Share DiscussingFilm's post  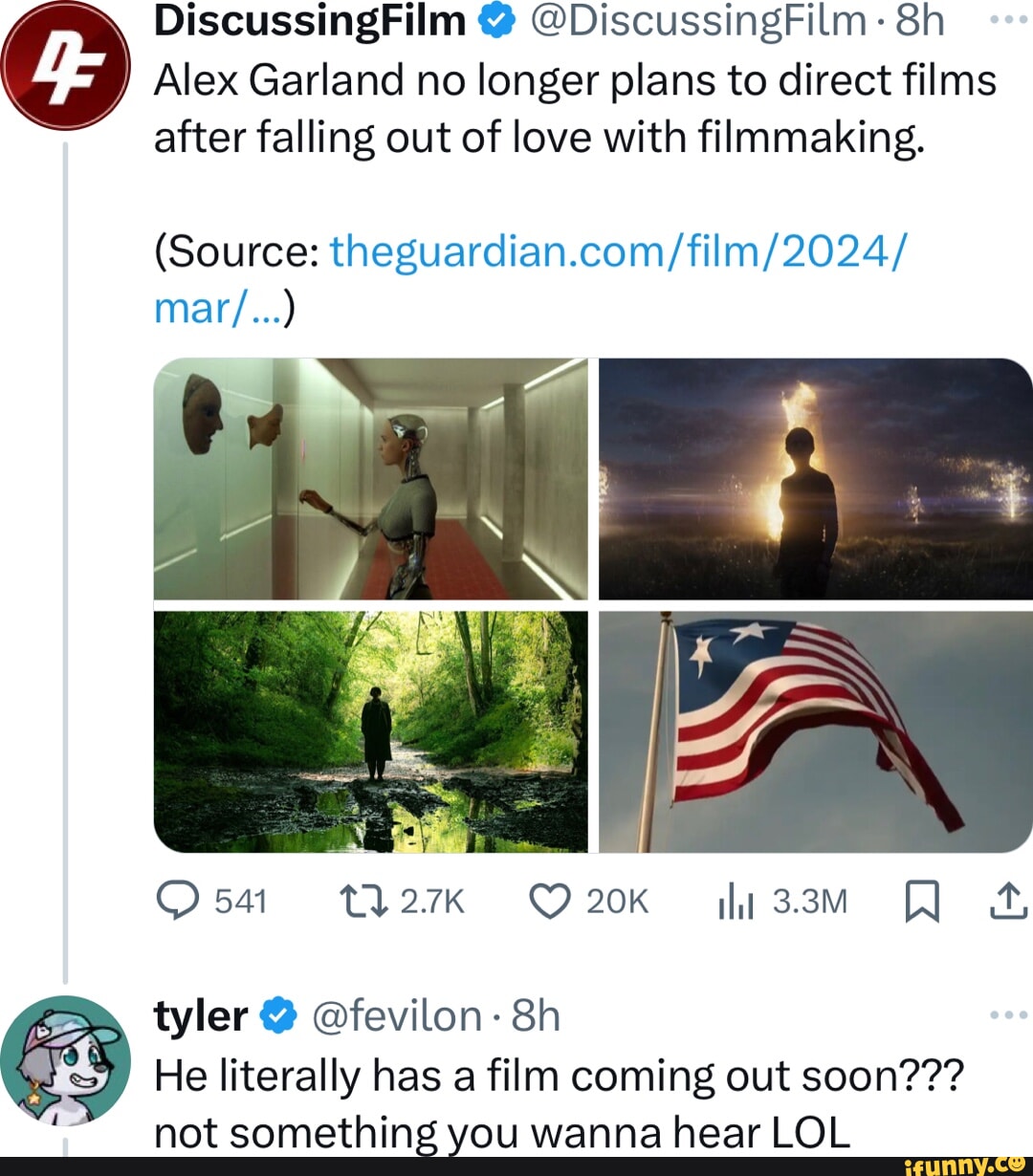pos(1008,902)
